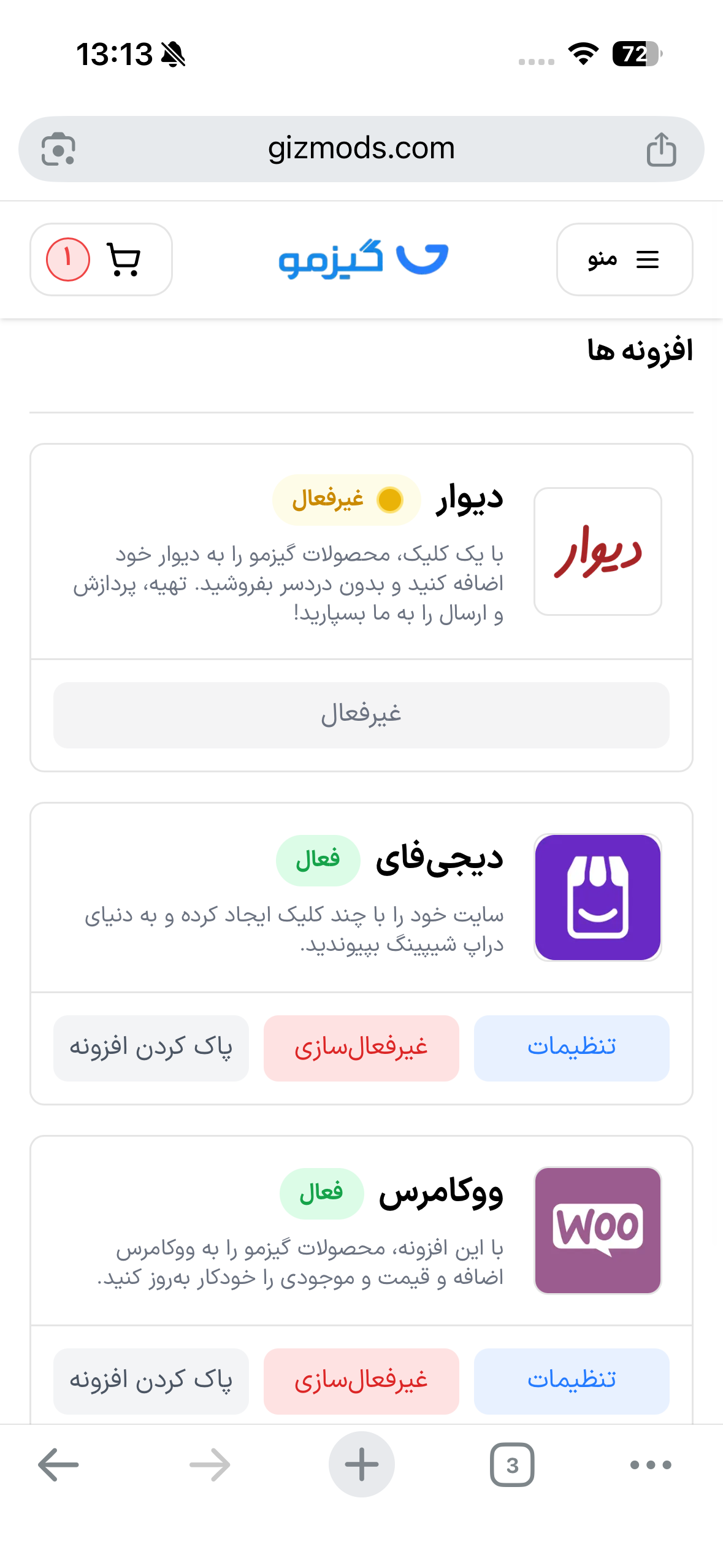Image resolution: width=723 pixels, height=1568 pixels.
Task: Tap پاک کردن افزونه for دیجی‌فای
Action: tap(151, 1048)
